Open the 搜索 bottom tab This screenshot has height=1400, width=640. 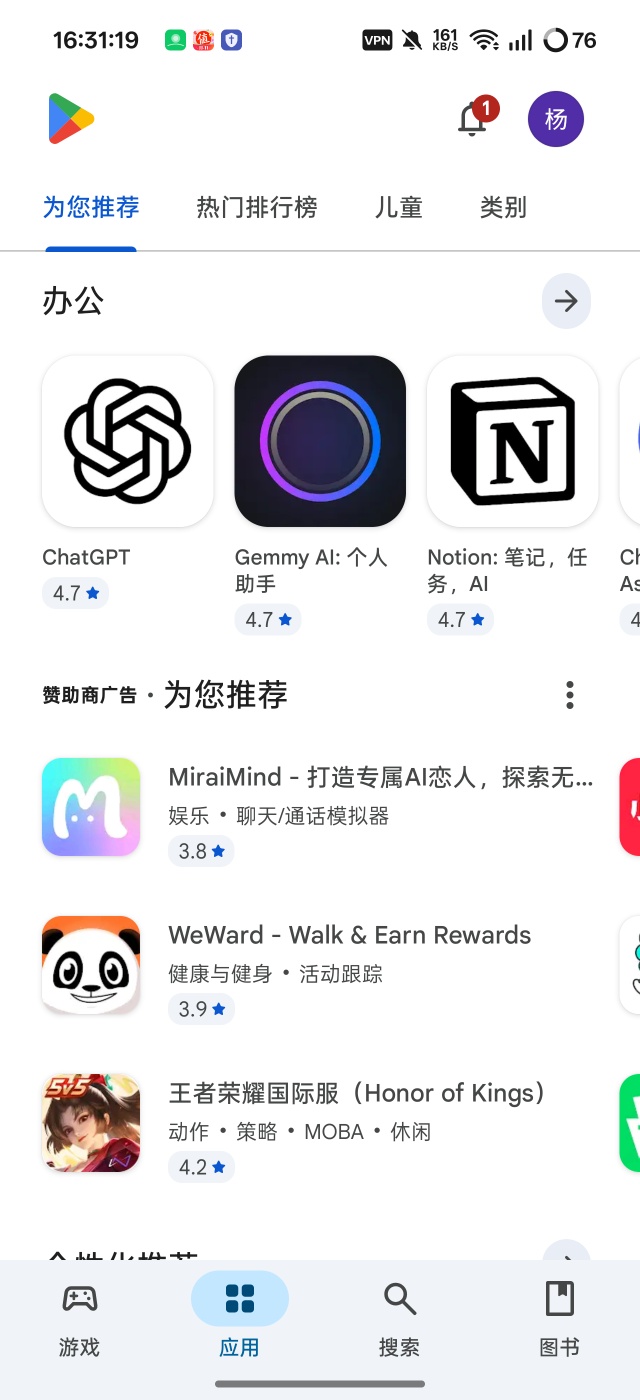pyautogui.click(x=399, y=1318)
